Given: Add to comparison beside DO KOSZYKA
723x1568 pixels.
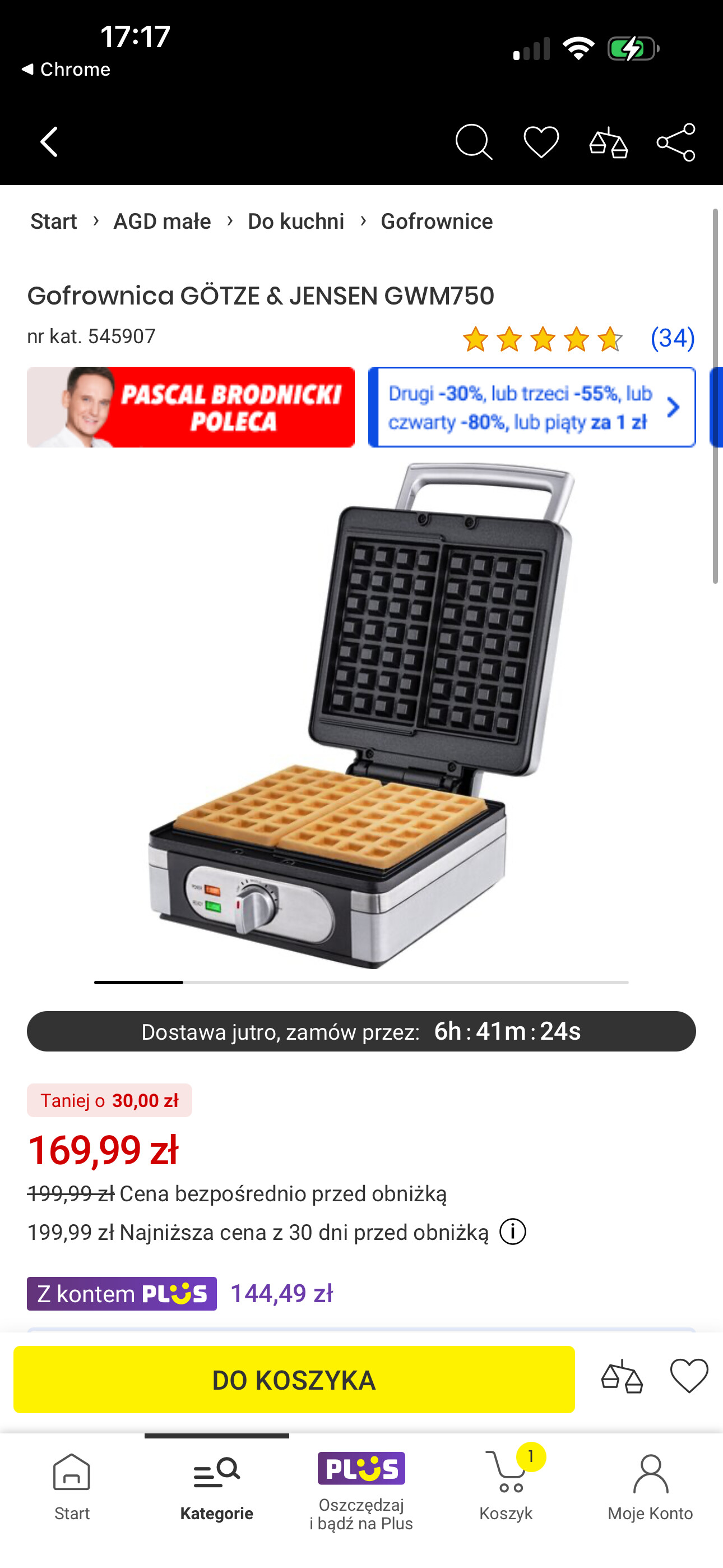Looking at the screenshot, I should 622,1377.
